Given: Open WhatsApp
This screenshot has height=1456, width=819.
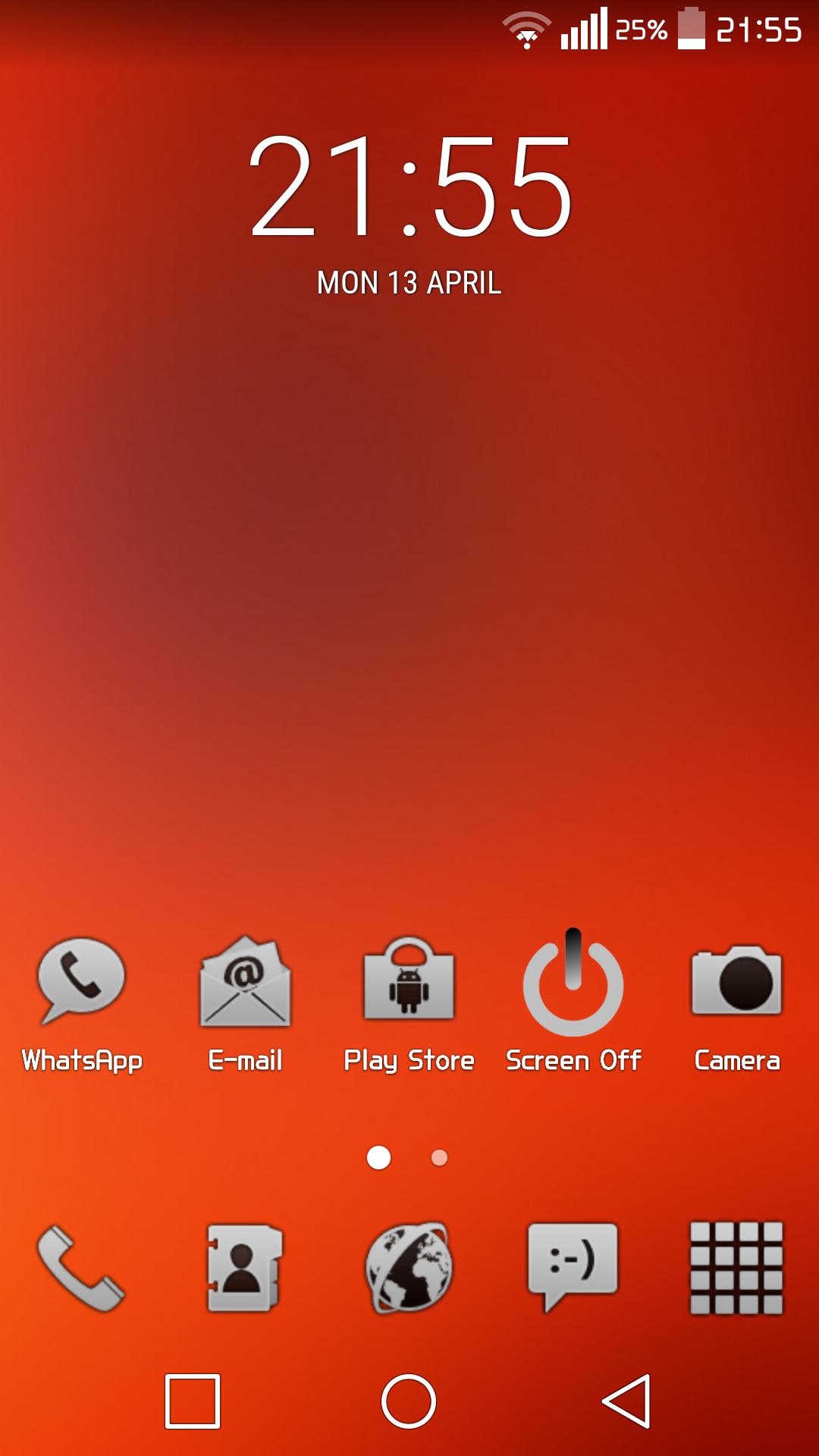Looking at the screenshot, I should pyautogui.click(x=82, y=986).
